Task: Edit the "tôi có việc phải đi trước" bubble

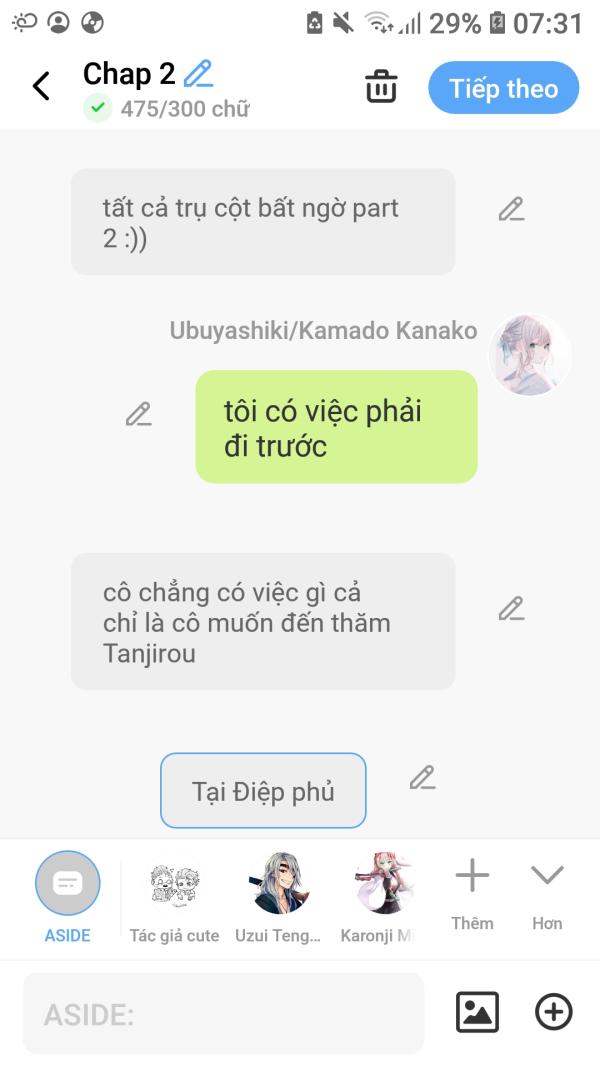Action: 139,414
